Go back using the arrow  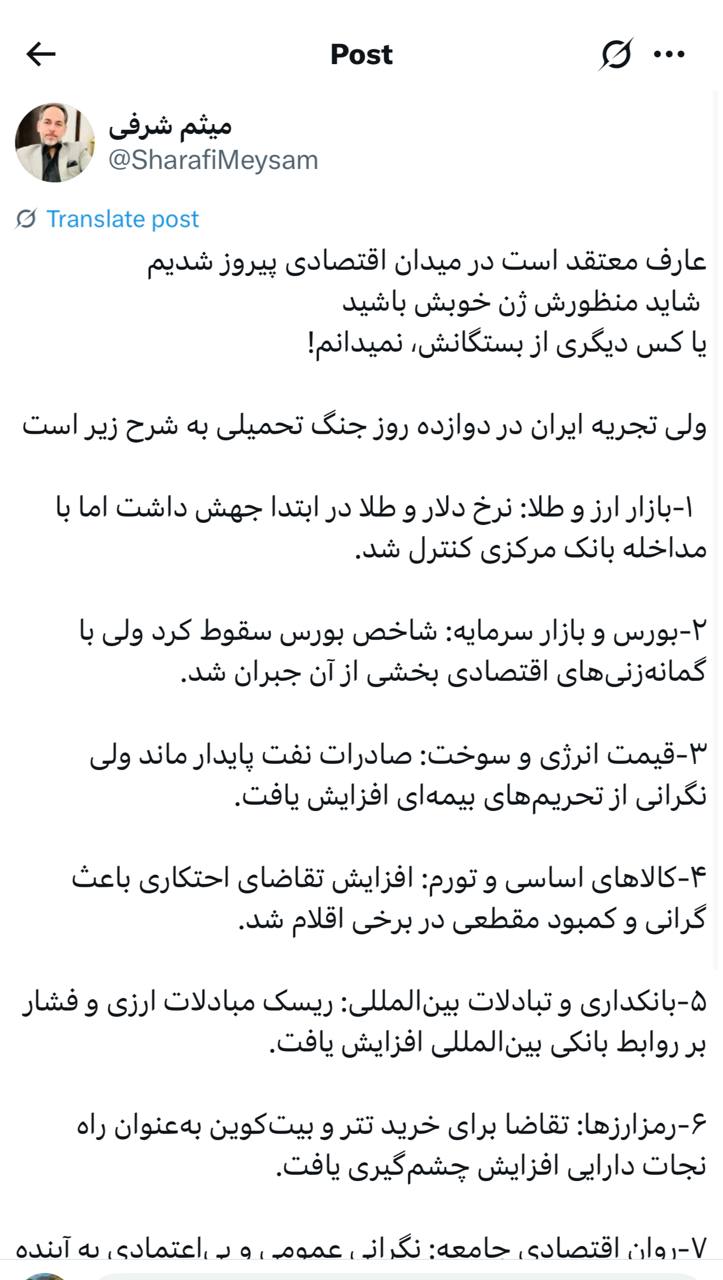[x=41, y=54]
